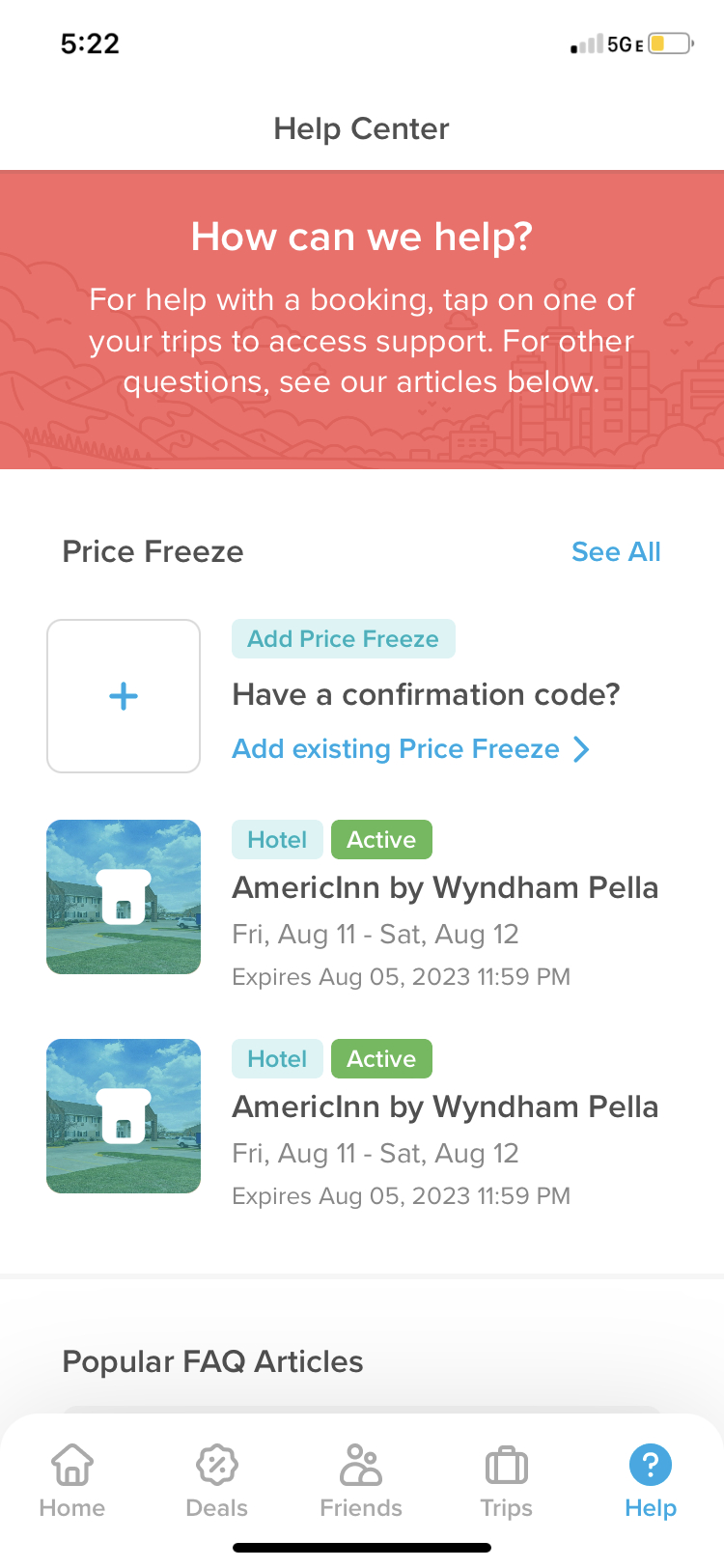Viewport: 724px width, 1568px height.
Task: Open the Trips suitcase icon
Action: point(506,1465)
